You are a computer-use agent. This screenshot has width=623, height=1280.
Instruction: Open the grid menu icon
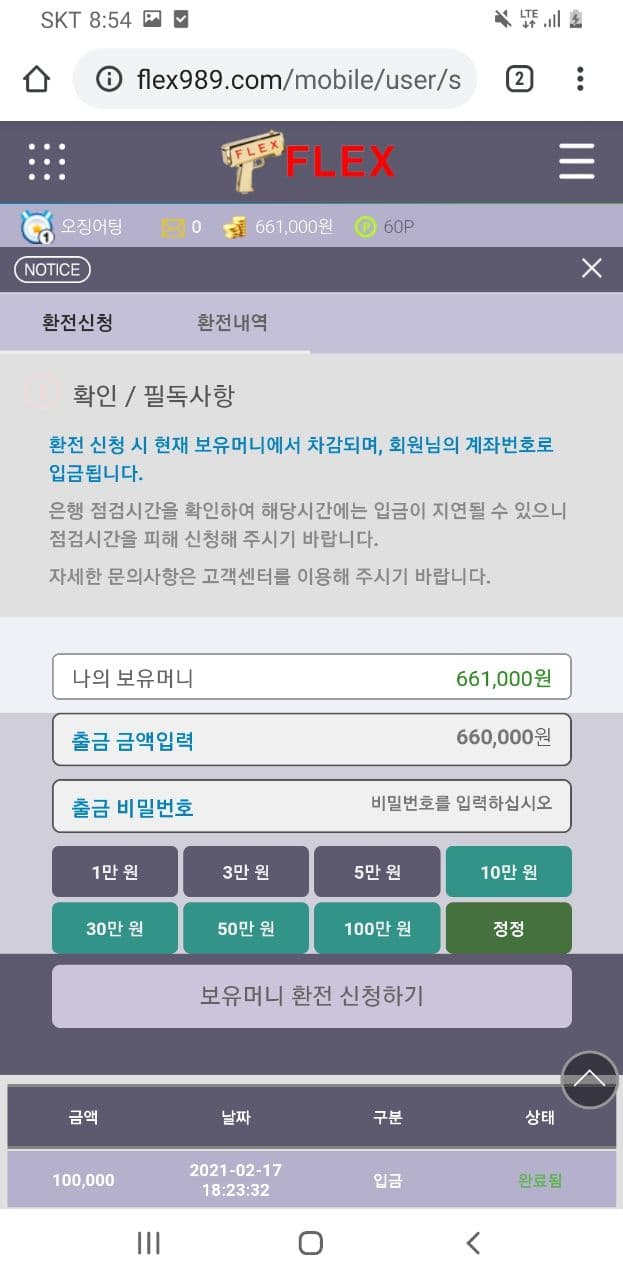coord(47,161)
